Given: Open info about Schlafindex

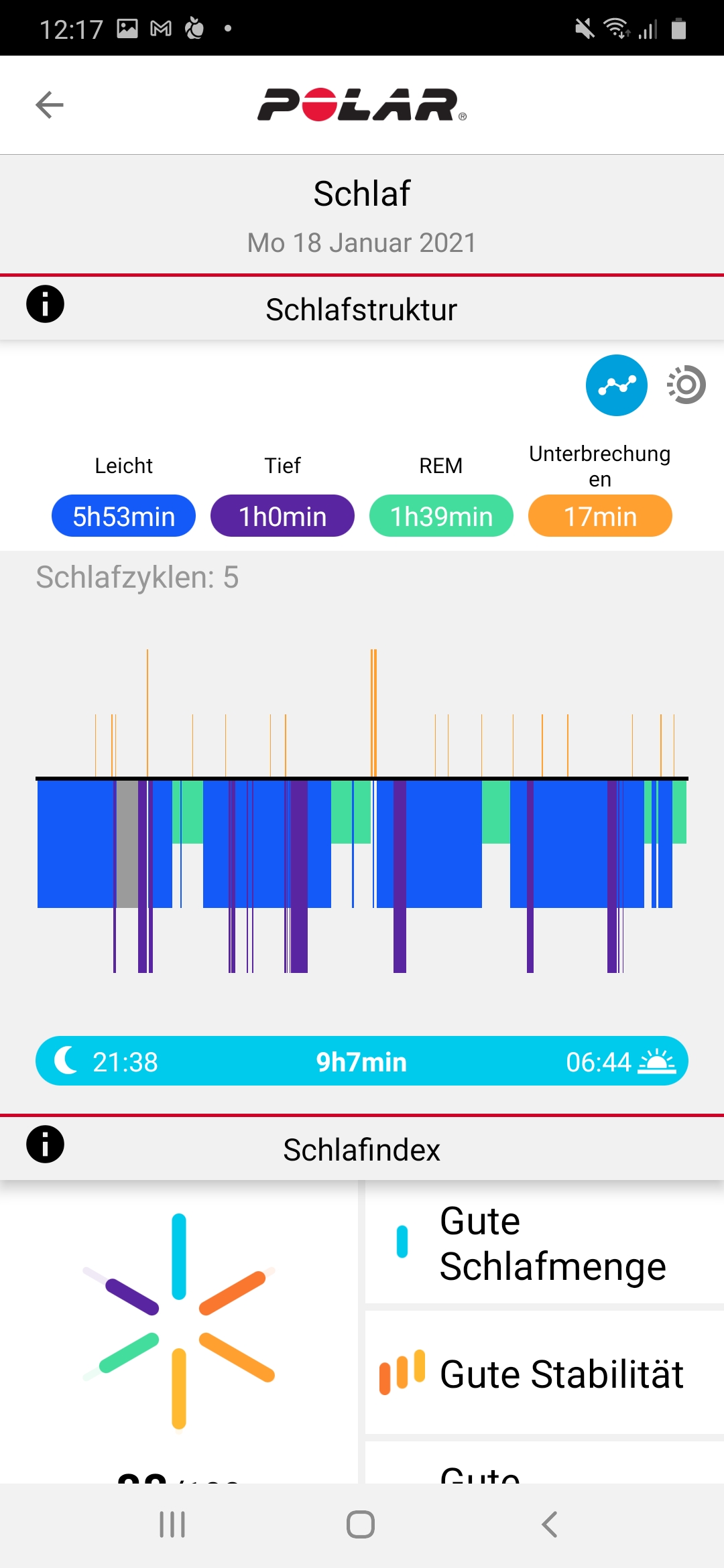Looking at the screenshot, I should coord(45,1144).
